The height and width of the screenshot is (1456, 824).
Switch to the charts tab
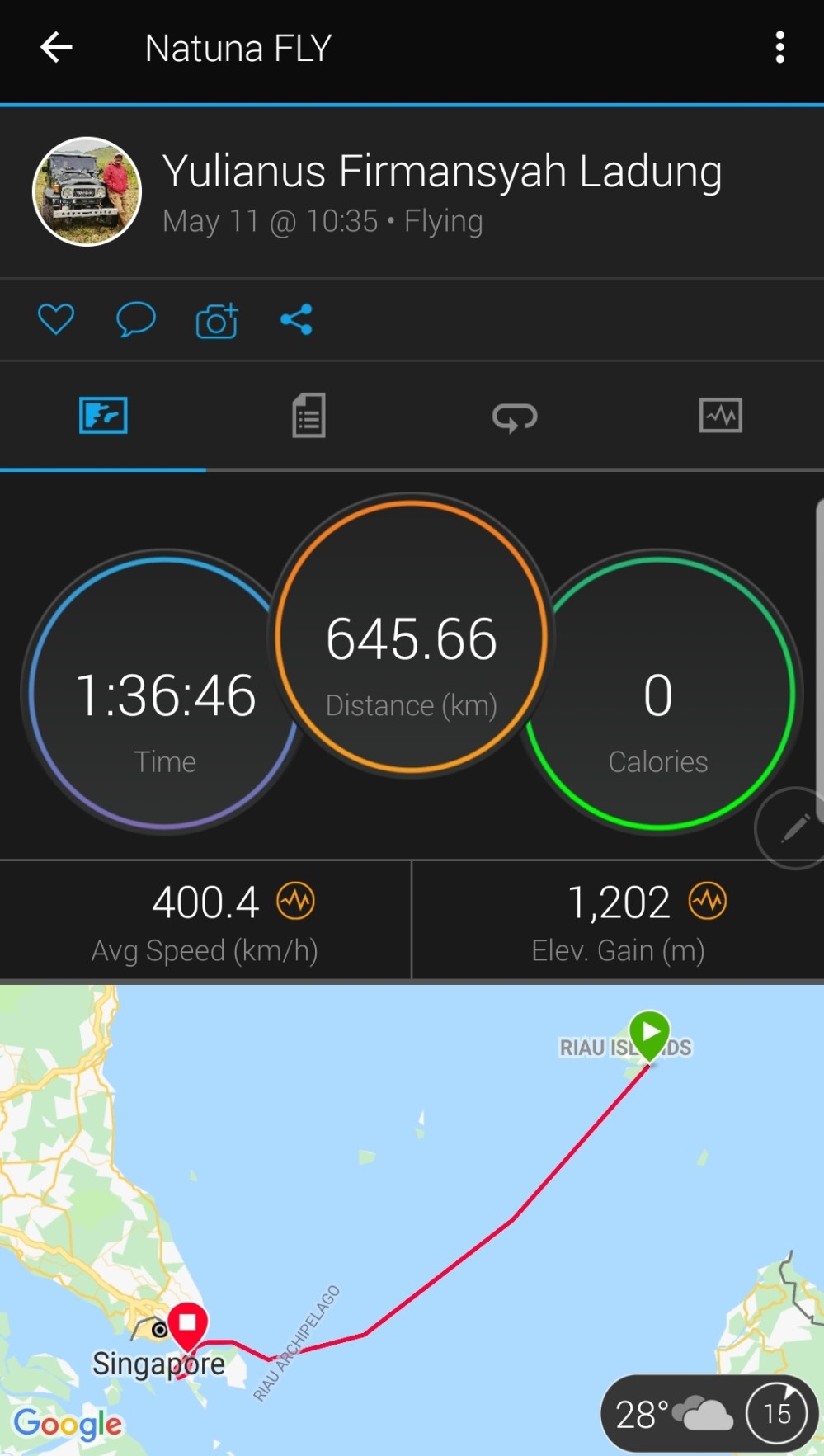coord(720,415)
